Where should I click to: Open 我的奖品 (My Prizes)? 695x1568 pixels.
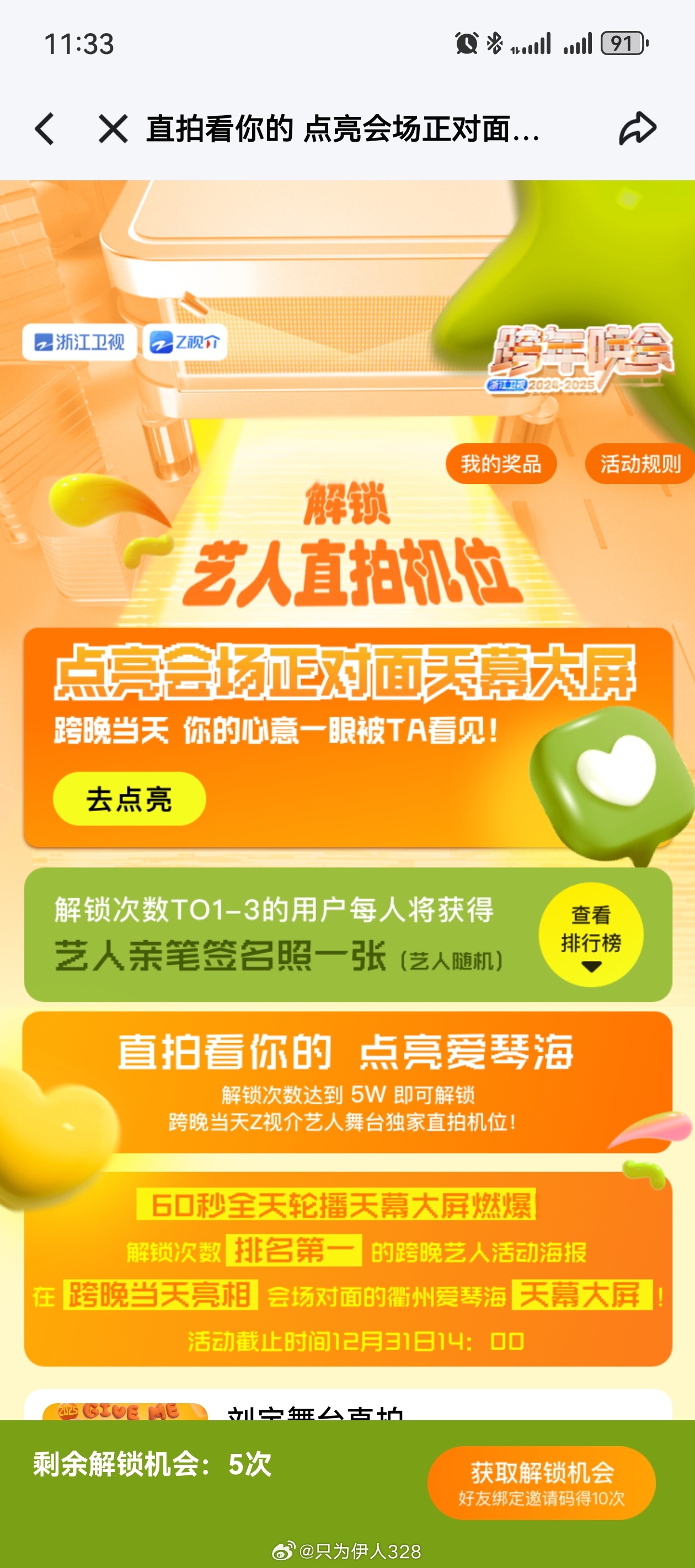tap(501, 464)
